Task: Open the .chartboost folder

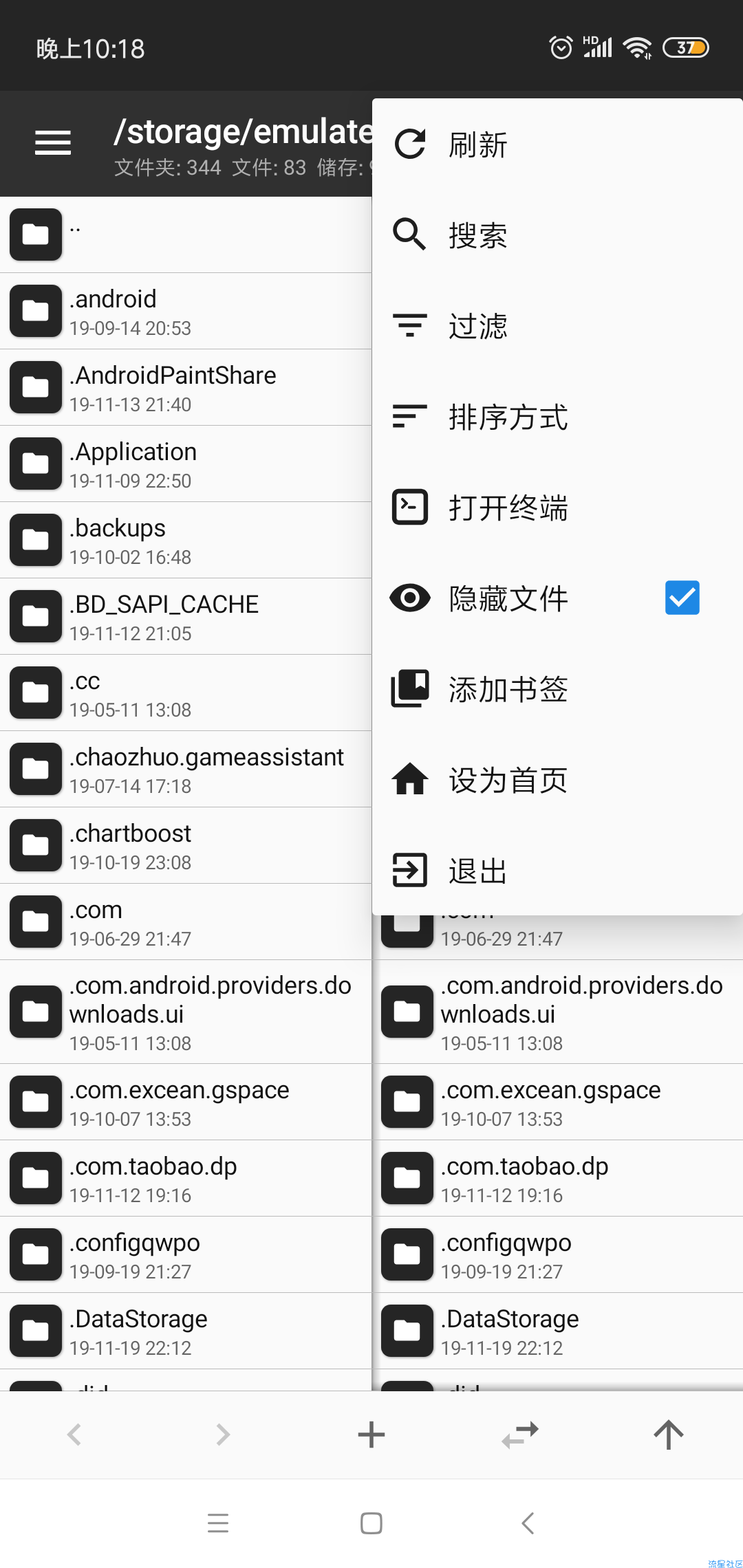Action: point(186,846)
